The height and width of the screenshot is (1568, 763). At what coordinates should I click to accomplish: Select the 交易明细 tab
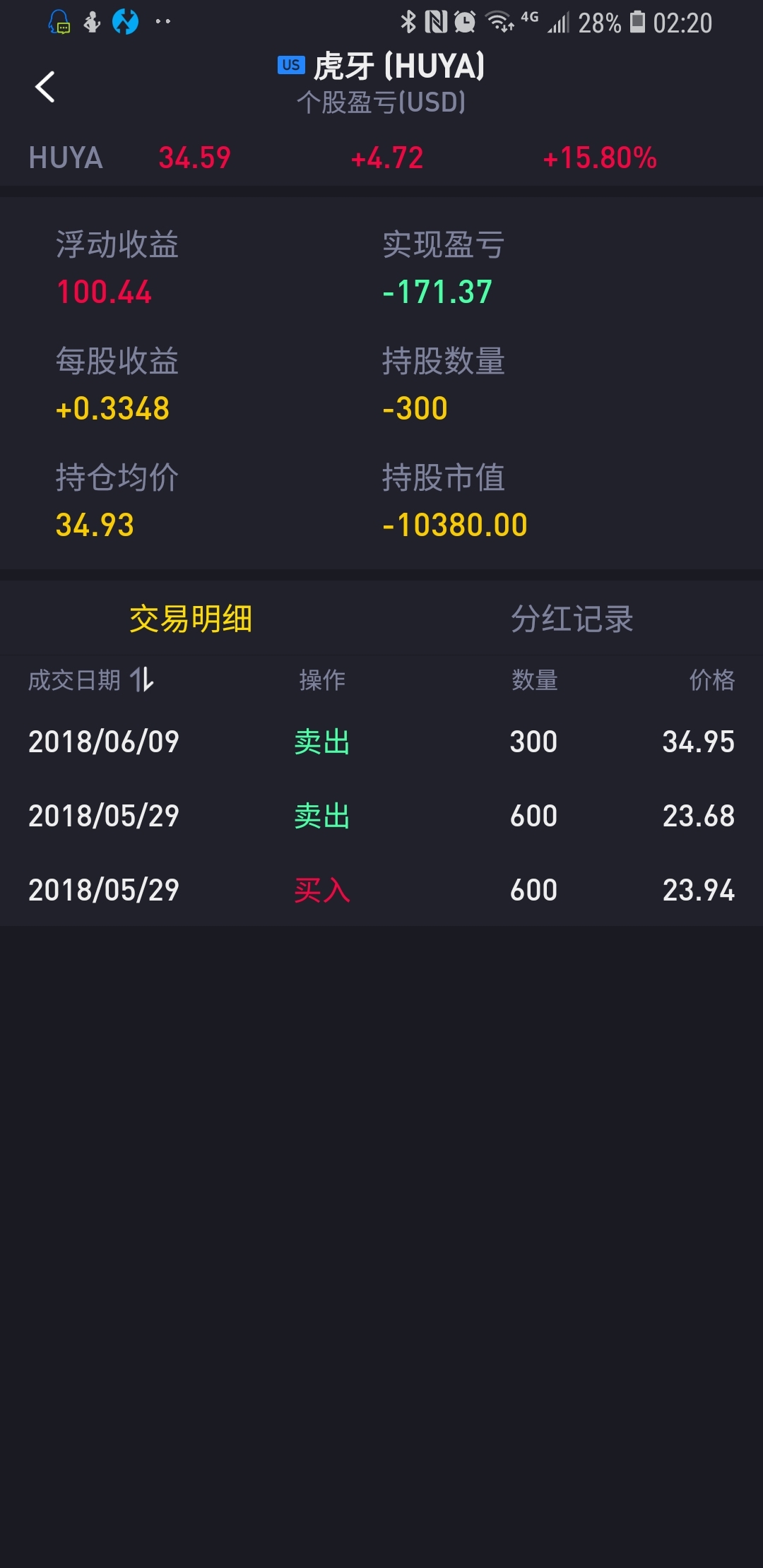pyautogui.click(x=191, y=619)
